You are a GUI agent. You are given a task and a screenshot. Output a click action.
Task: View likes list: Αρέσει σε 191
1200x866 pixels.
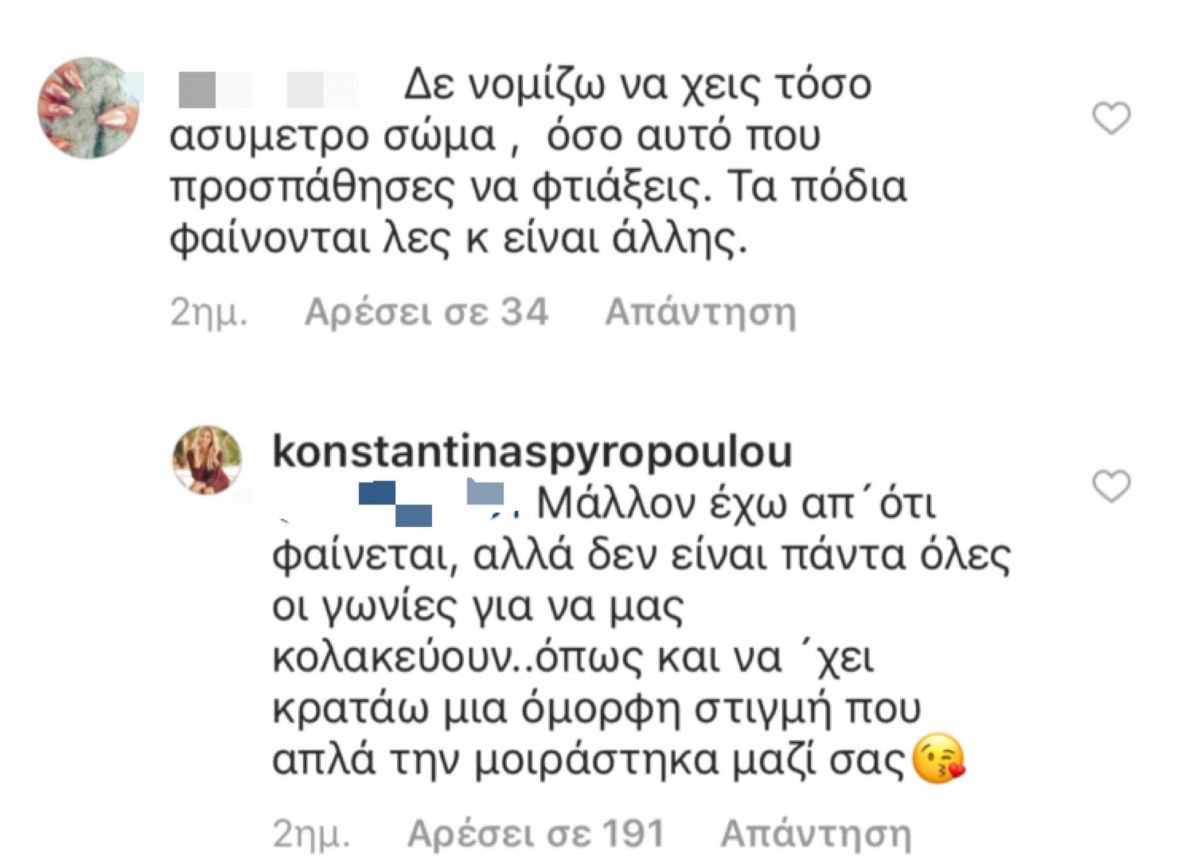point(536,832)
